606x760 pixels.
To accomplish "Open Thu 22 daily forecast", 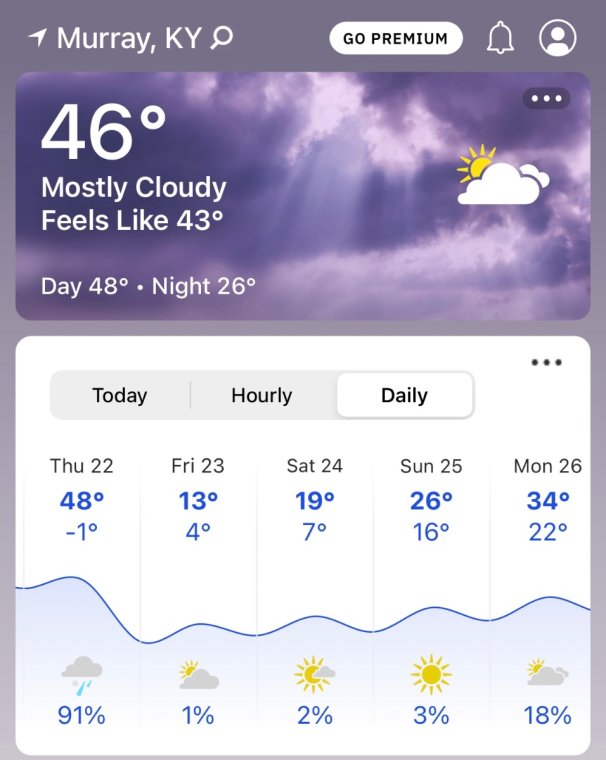I will point(81,590).
